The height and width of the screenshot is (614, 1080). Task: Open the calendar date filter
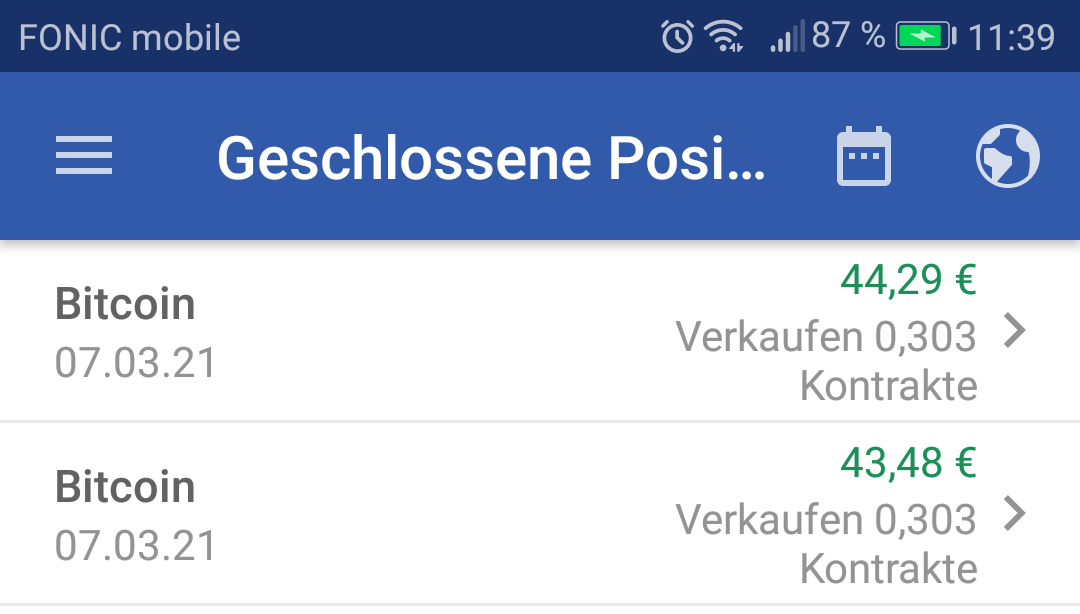863,157
